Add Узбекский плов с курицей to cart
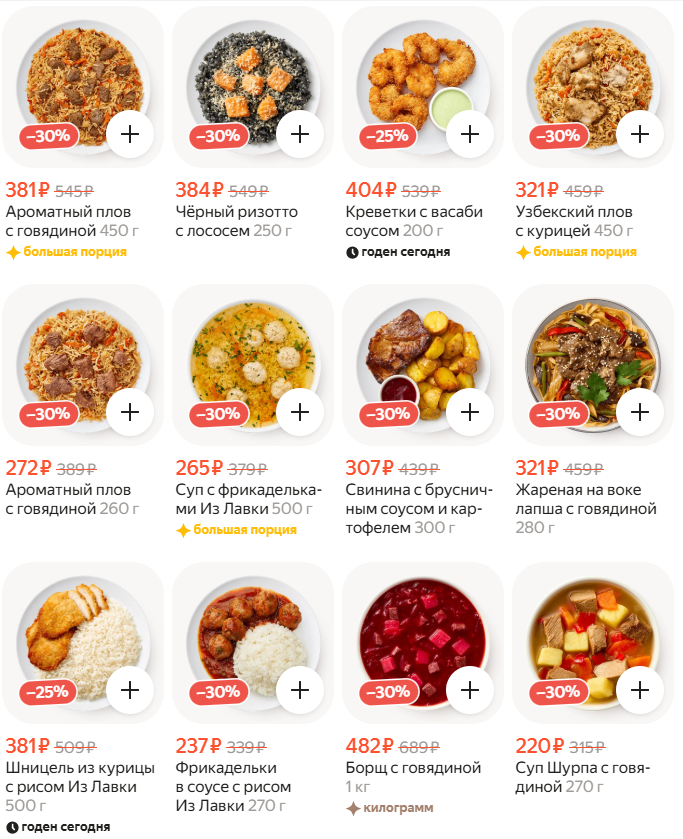683x839 pixels. (640, 133)
